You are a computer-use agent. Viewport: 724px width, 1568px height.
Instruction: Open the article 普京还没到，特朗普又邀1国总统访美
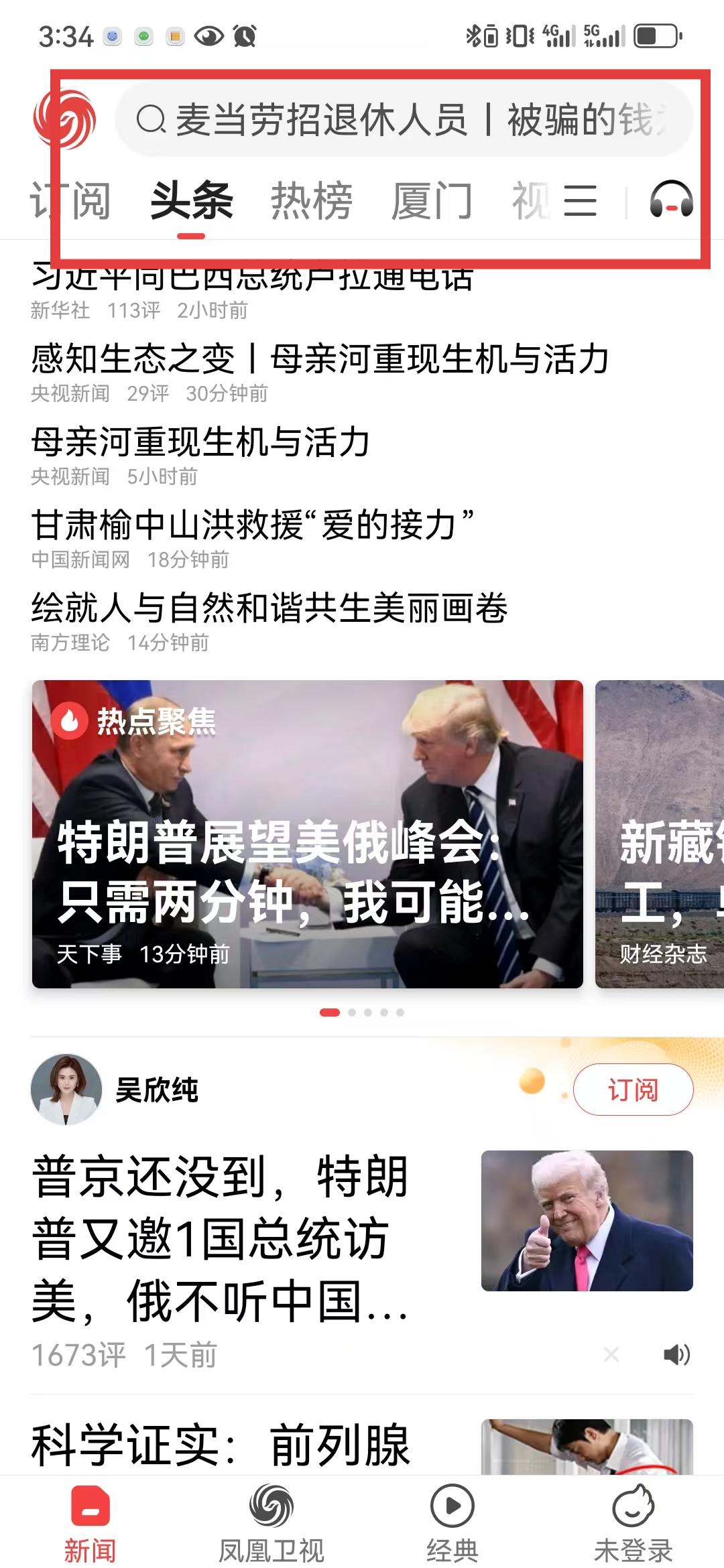click(x=221, y=1237)
